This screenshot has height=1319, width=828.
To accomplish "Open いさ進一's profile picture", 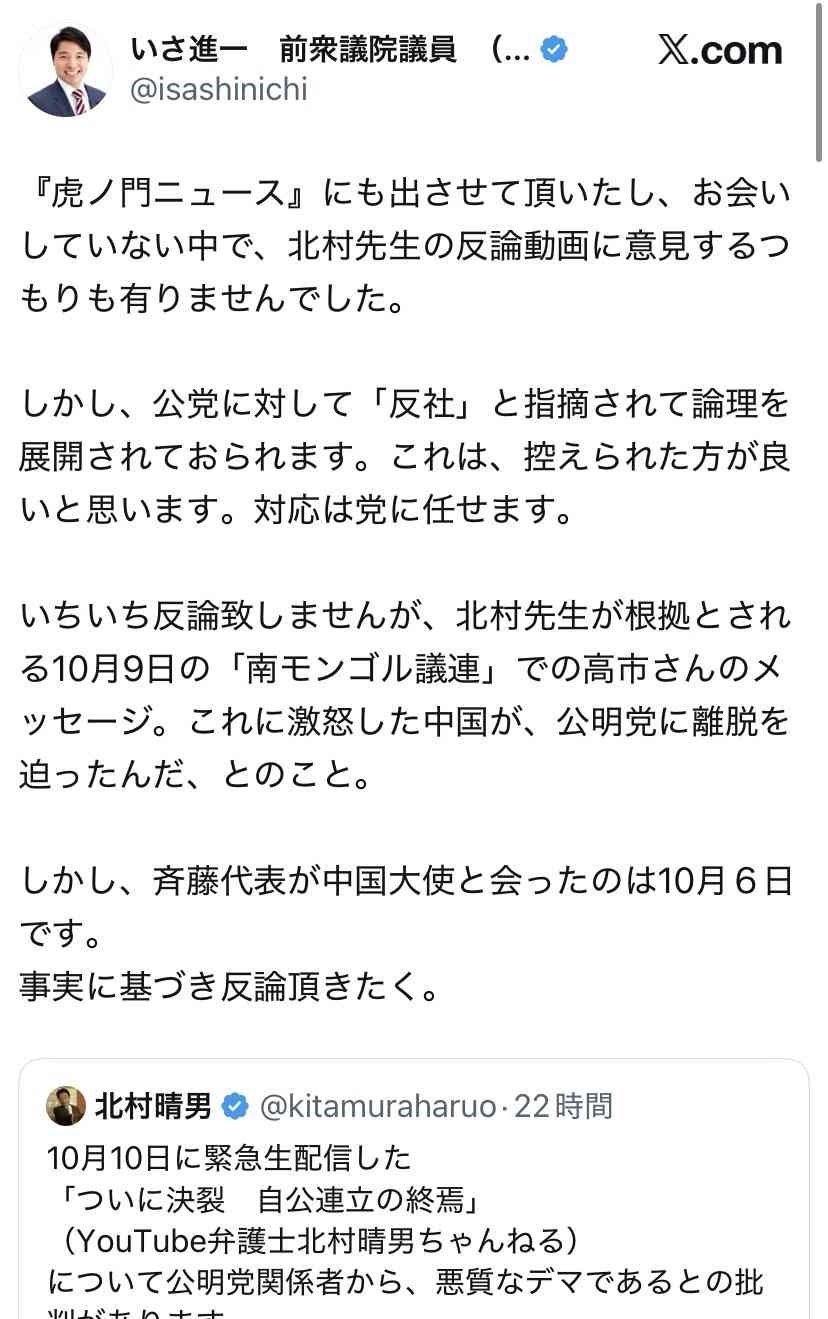I will click(66, 70).
